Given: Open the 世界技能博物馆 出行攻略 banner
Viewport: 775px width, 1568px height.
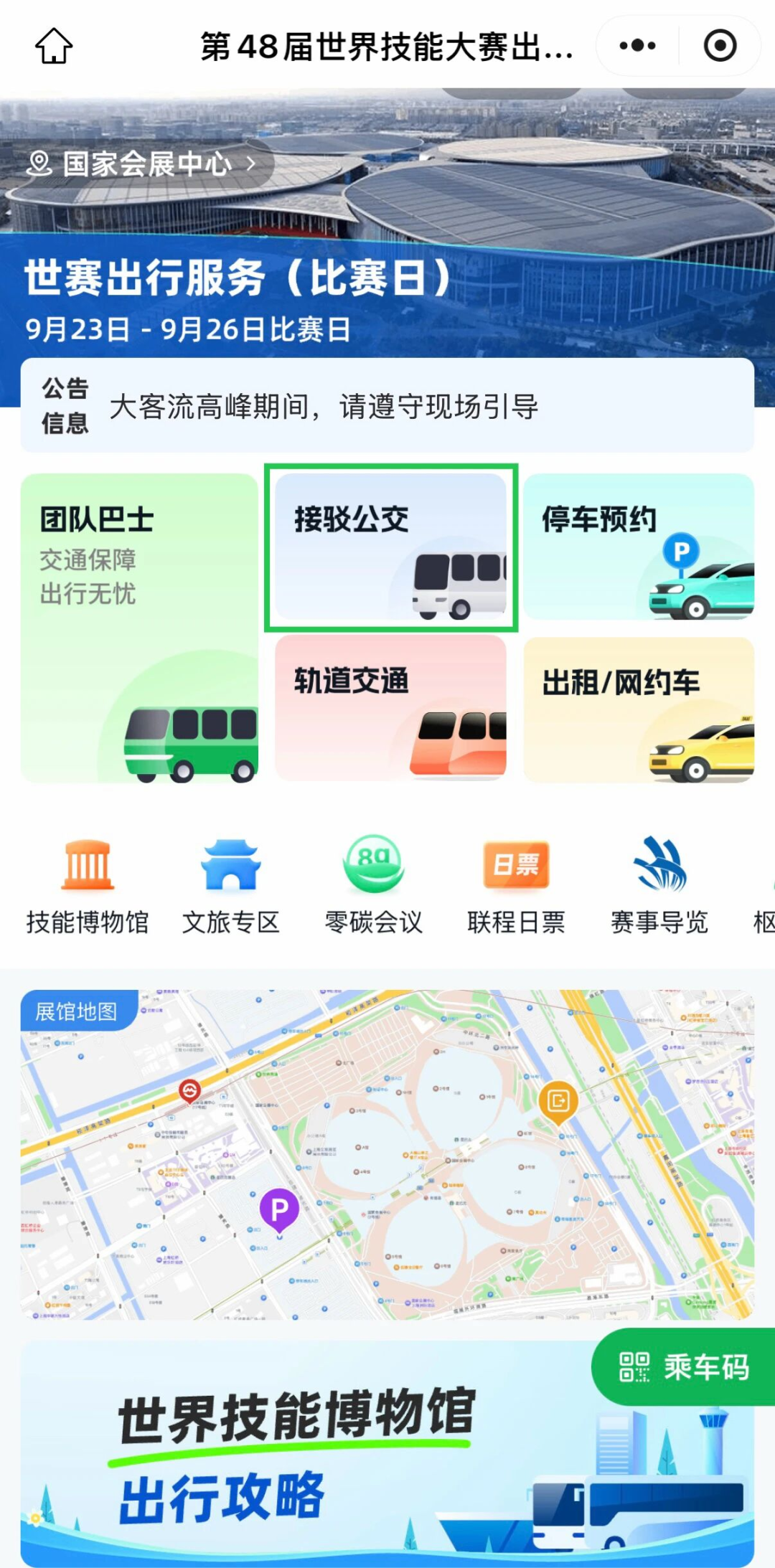Looking at the screenshot, I should tap(387, 1456).
